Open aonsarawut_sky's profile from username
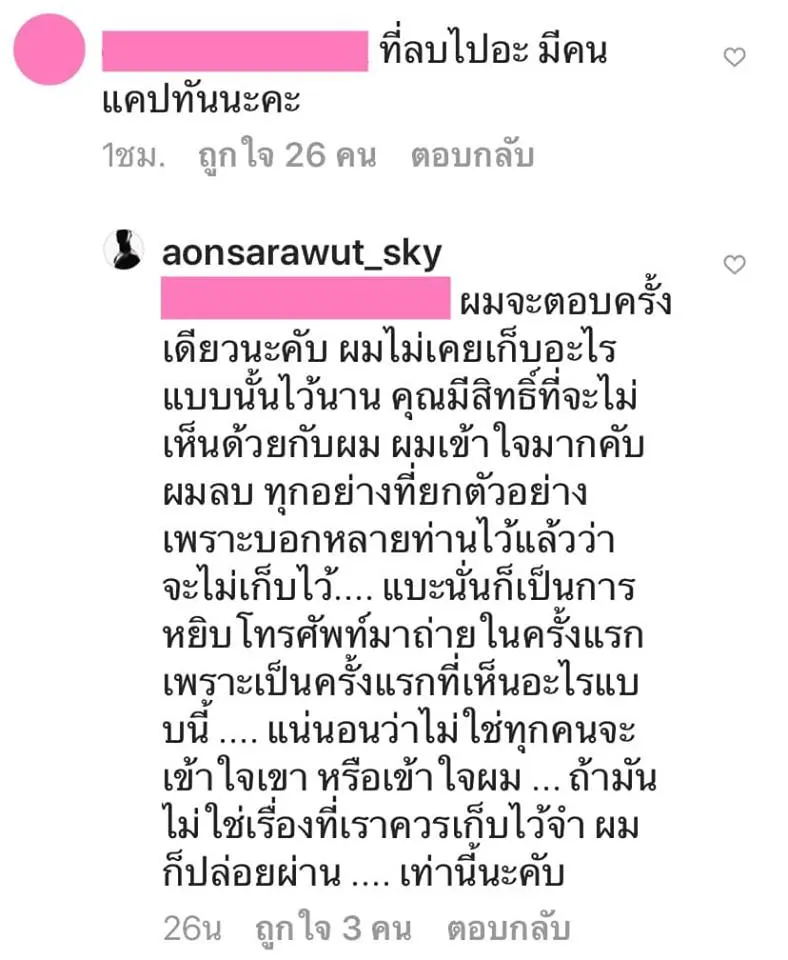This screenshot has height=960, width=788. 301,254
